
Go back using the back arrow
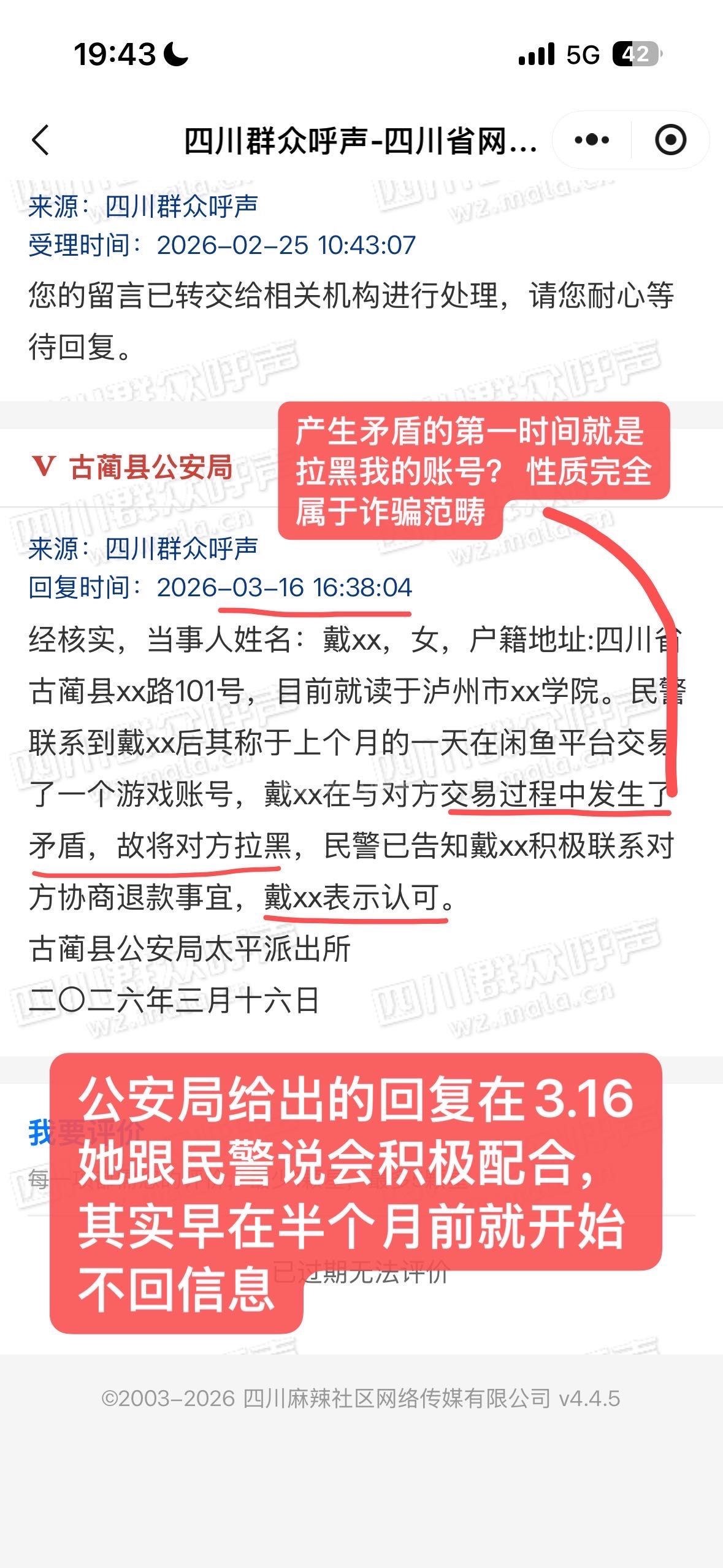40,140
